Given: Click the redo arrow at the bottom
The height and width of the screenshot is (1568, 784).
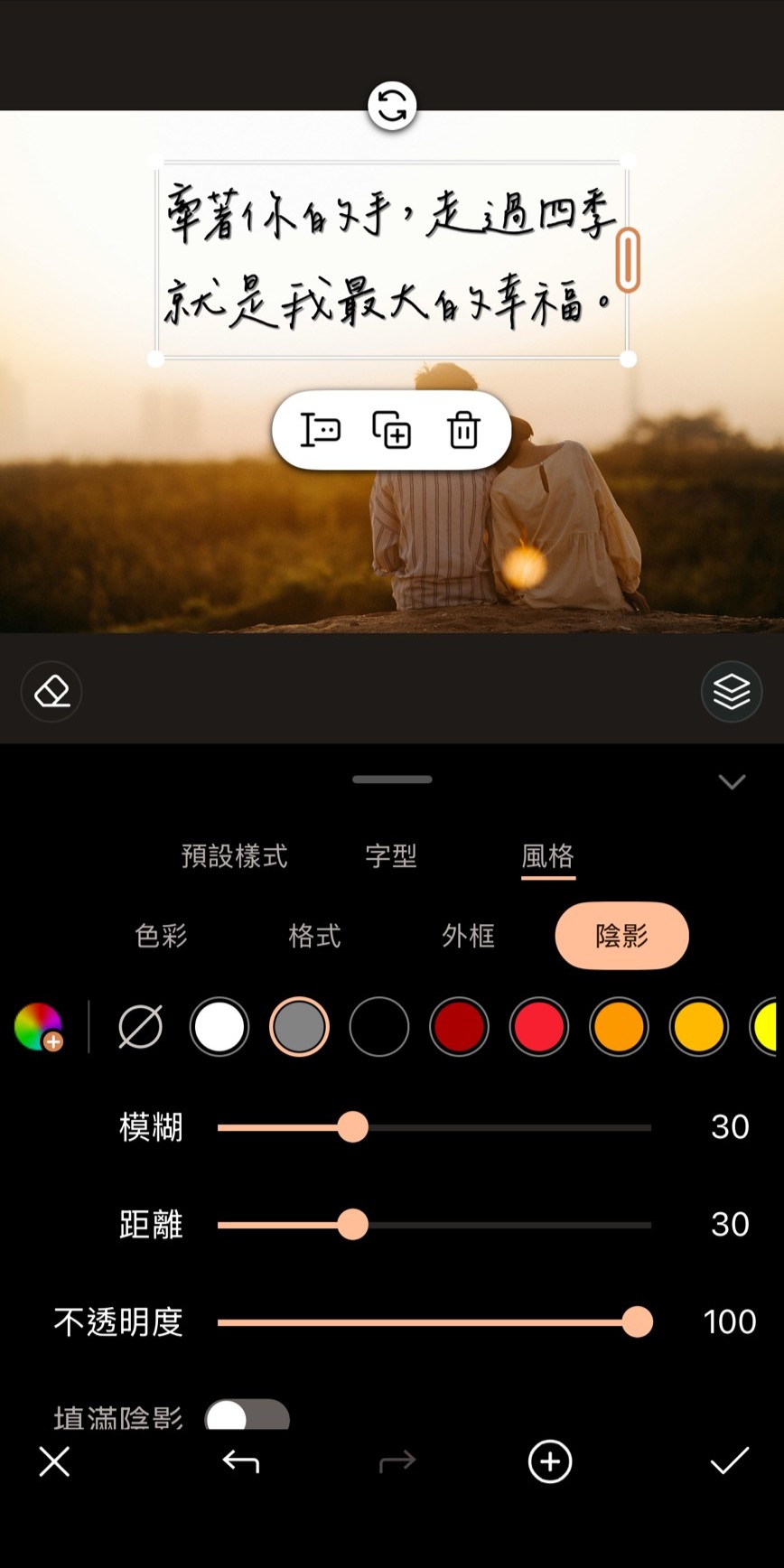Looking at the screenshot, I should click(x=396, y=1461).
